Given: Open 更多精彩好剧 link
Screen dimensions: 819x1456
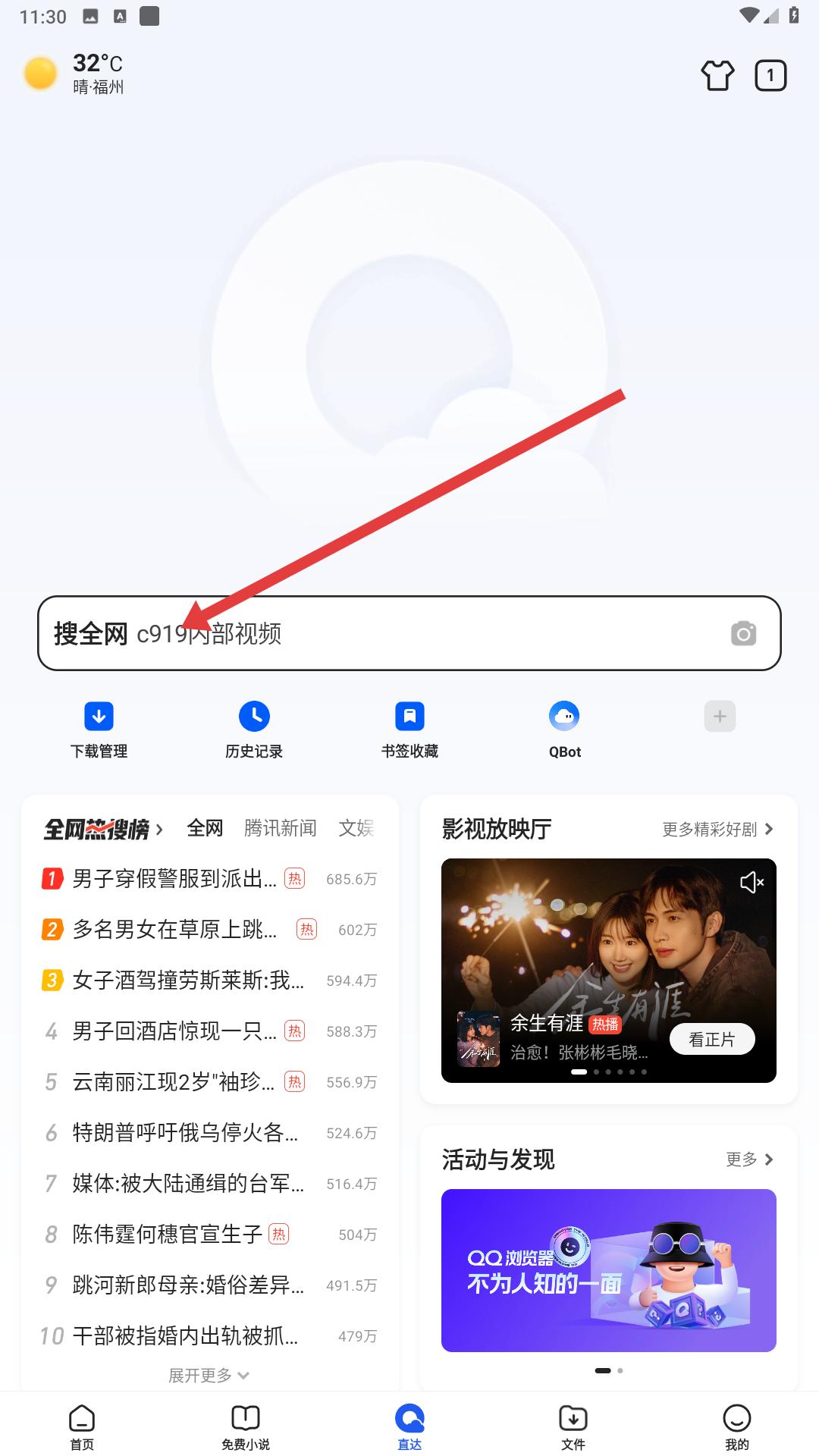Looking at the screenshot, I should coord(717,829).
